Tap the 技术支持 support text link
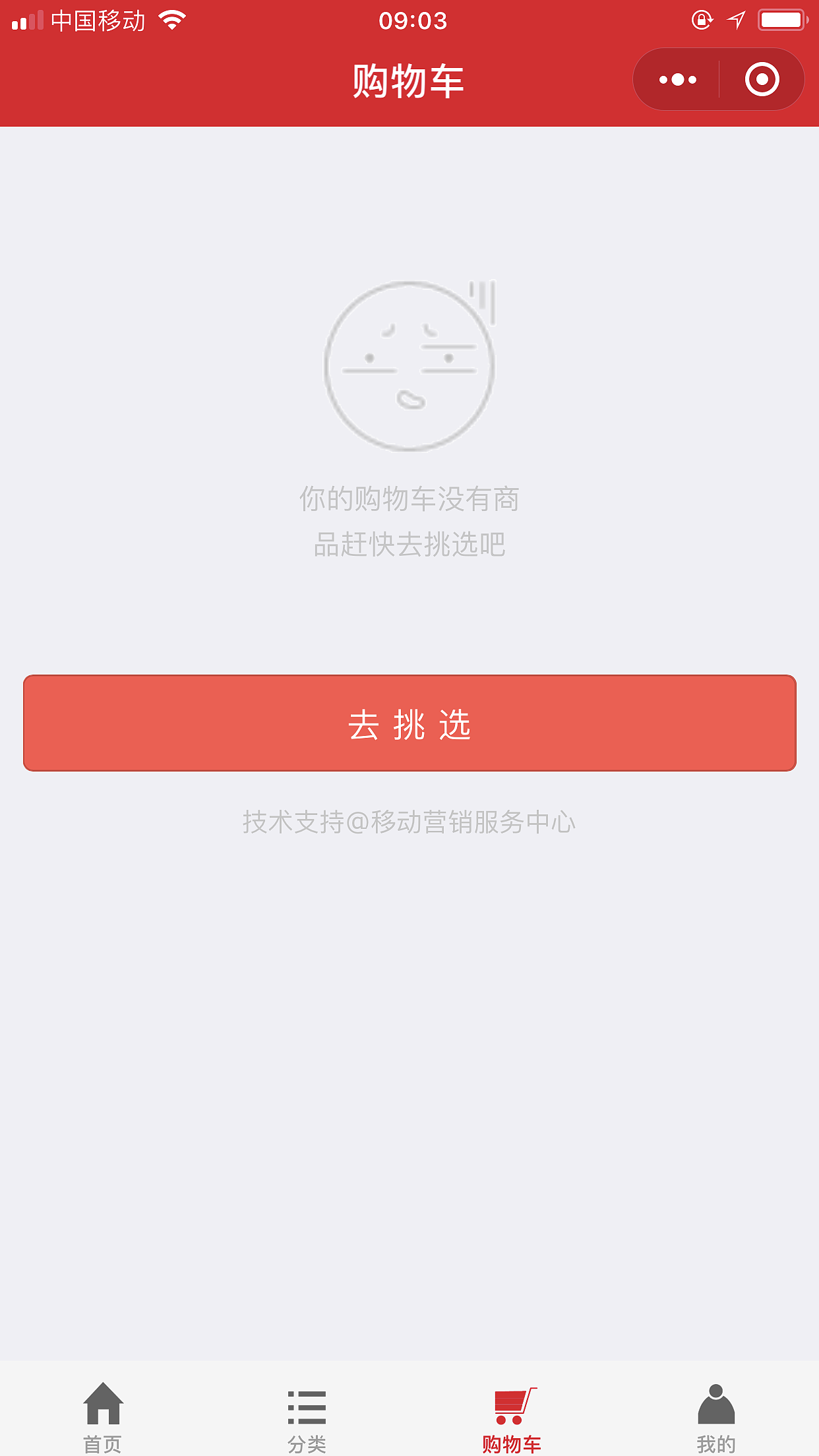The height and width of the screenshot is (1456, 819). [409, 820]
